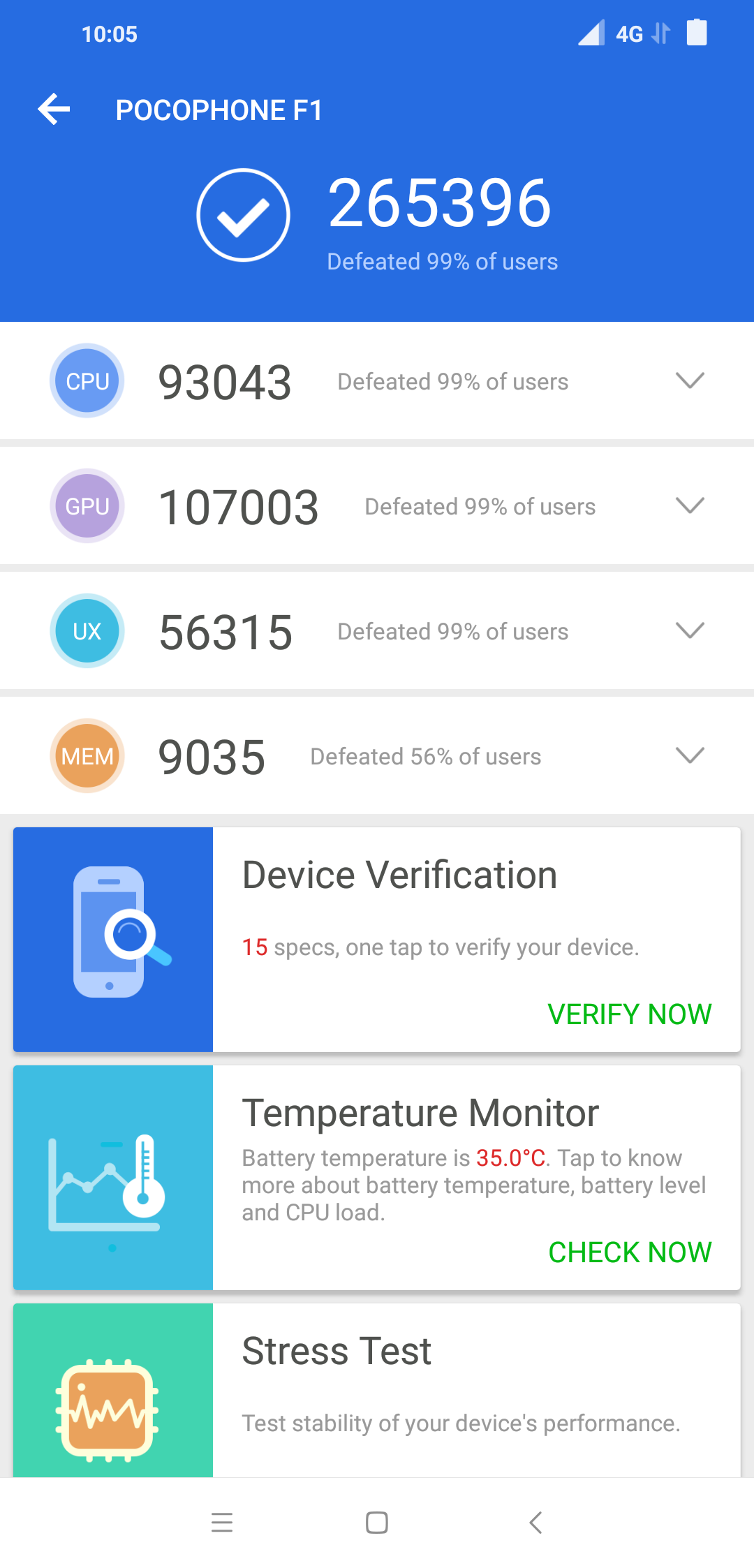
Task: Open the Stress Test card
Action: [377, 1390]
